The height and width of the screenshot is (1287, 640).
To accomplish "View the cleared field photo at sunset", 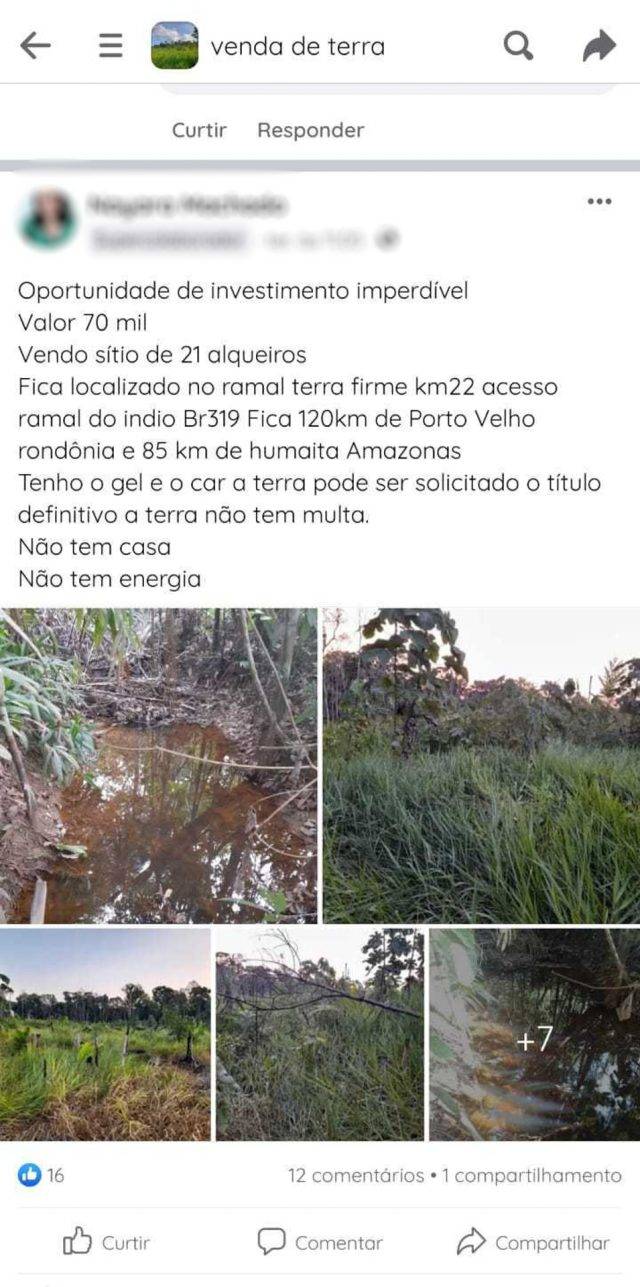I will pos(105,1034).
